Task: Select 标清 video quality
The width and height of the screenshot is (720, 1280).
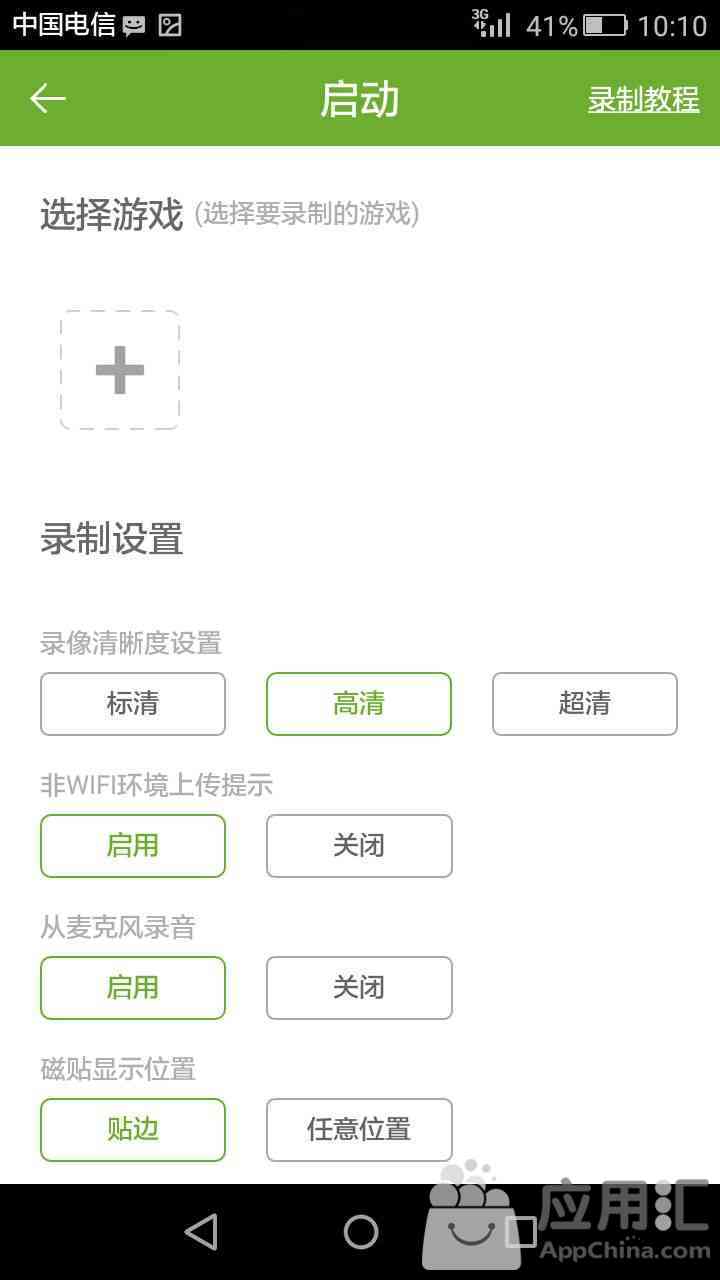Action: click(x=133, y=704)
